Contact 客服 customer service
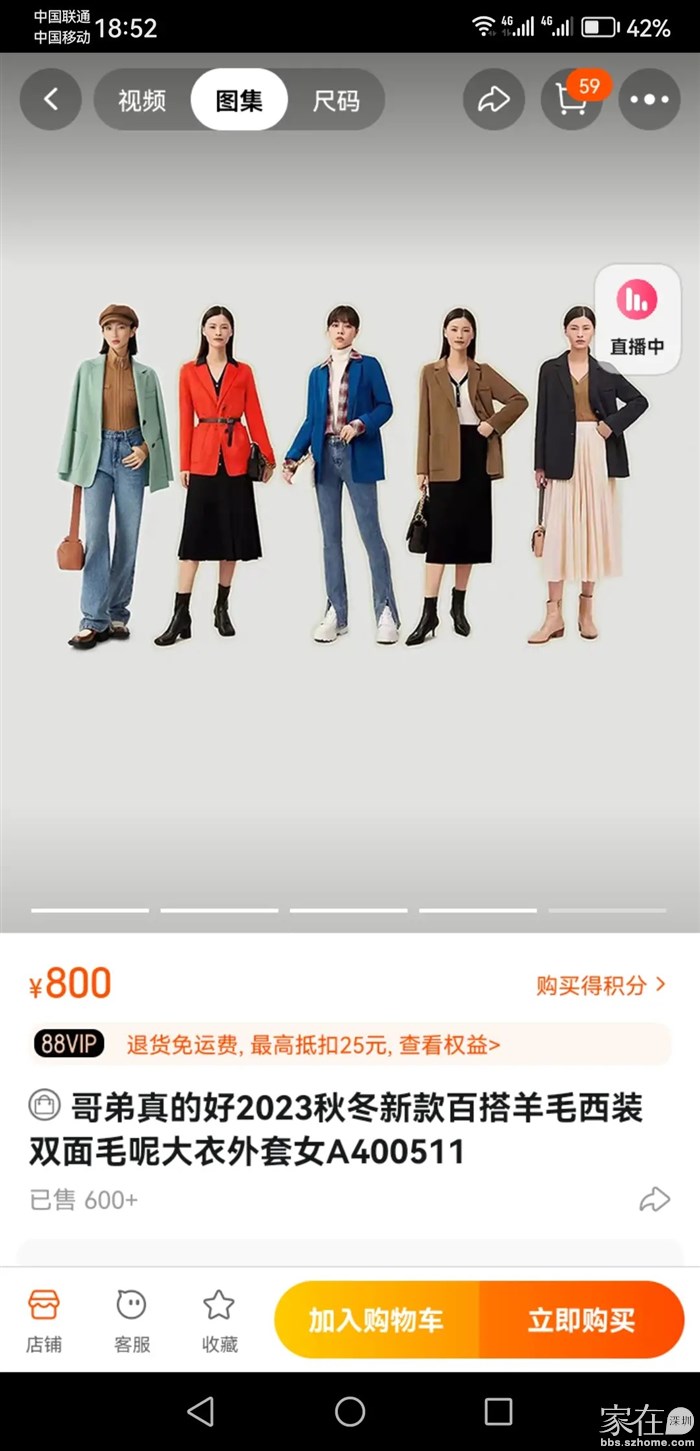The width and height of the screenshot is (700, 1451). coord(132,1320)
